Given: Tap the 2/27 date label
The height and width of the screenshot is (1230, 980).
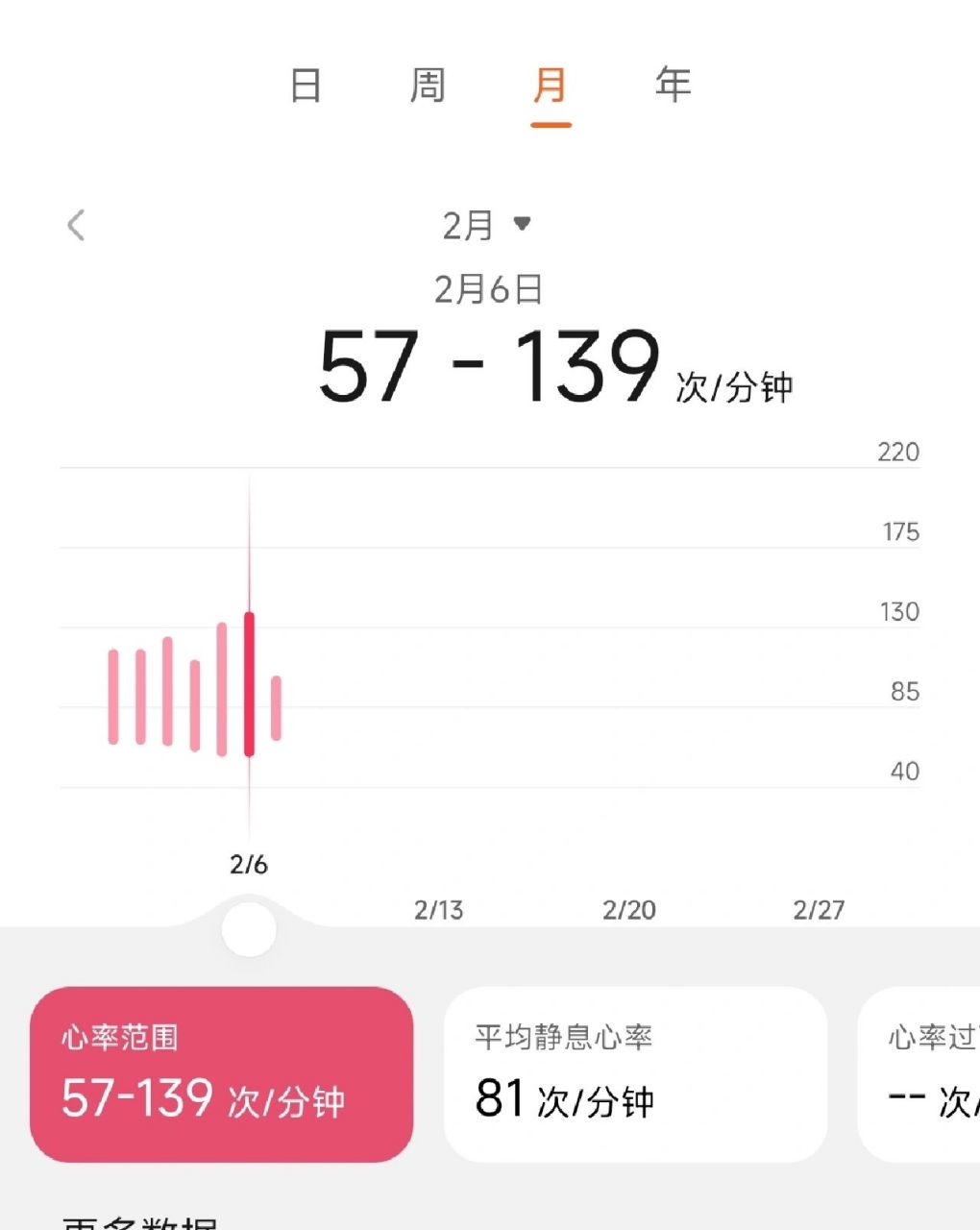Looking at the screenshot, I should pyautogui.click(x=819, y=908).
